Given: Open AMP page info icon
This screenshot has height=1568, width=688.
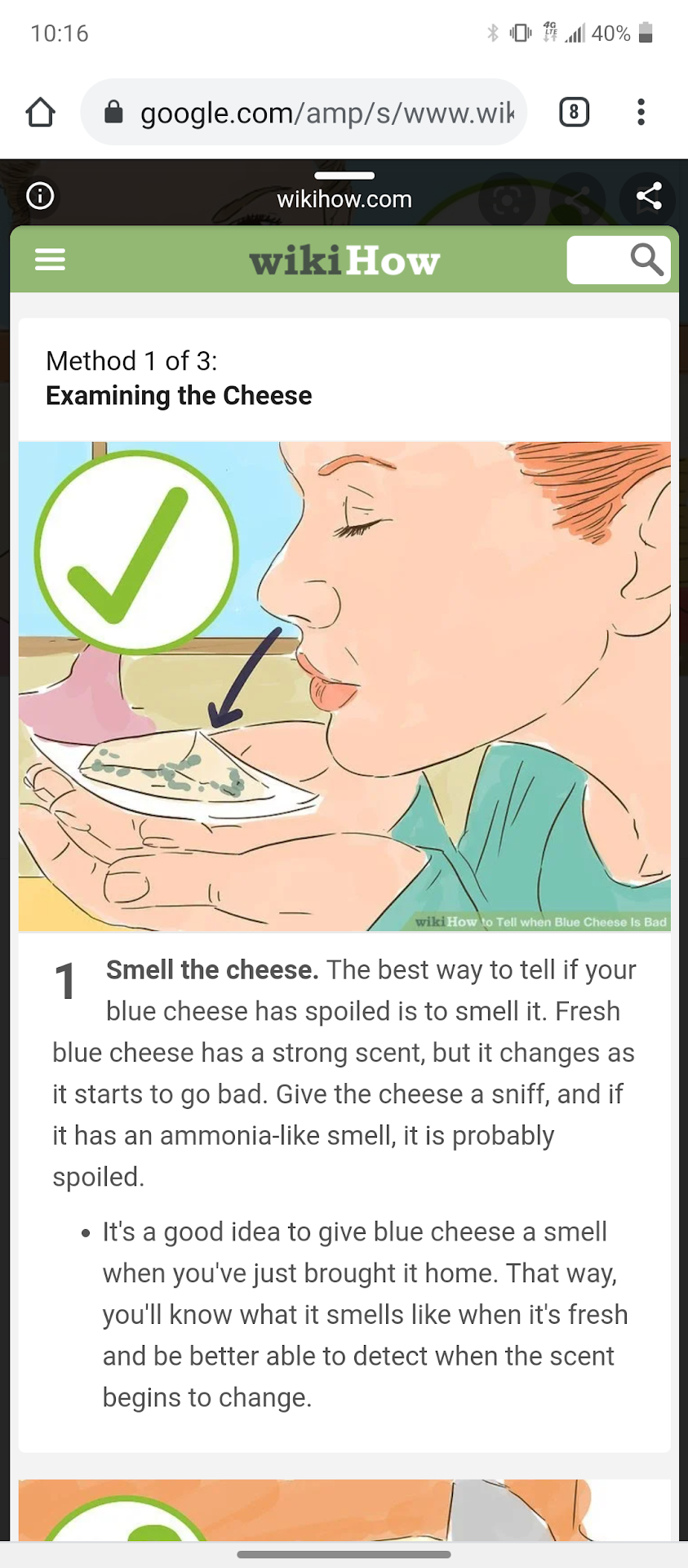Looking at the screenshot, I should (x=40, y=196).
